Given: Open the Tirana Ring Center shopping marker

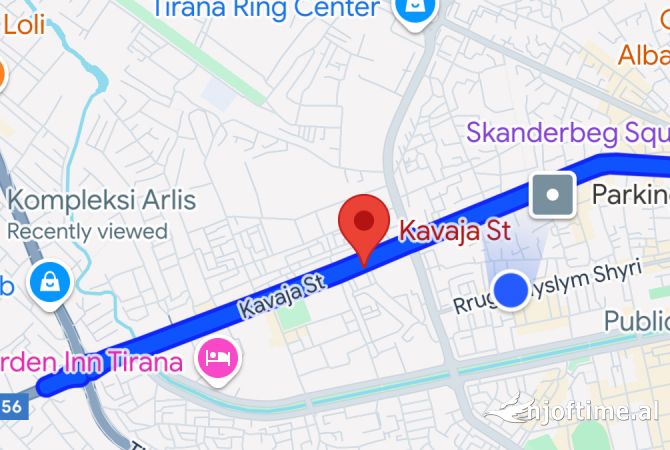Looking at the screenshot, I should point(412,9).
